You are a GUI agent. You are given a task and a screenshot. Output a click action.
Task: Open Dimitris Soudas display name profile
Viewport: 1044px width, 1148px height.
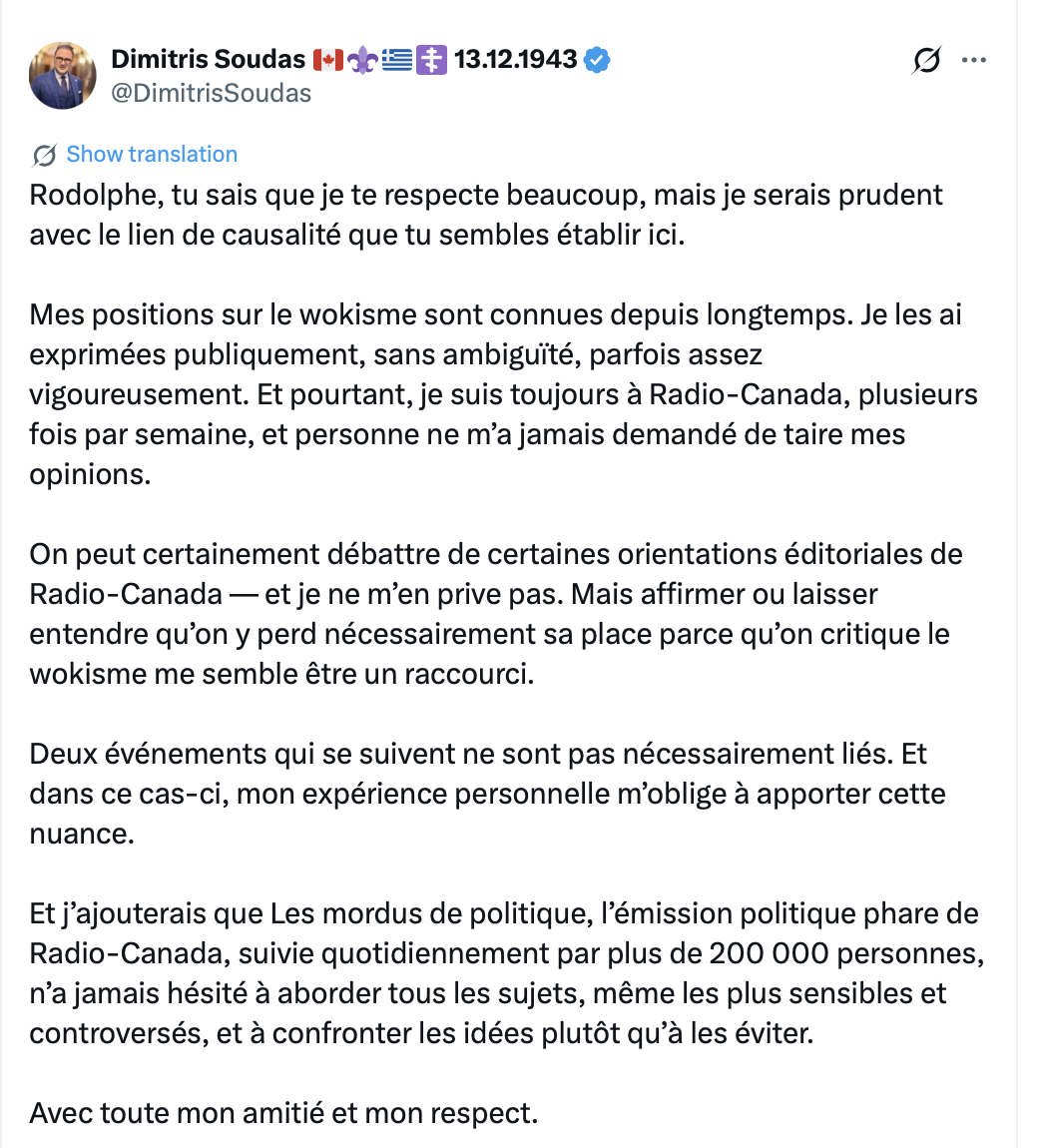click(208, 59)
